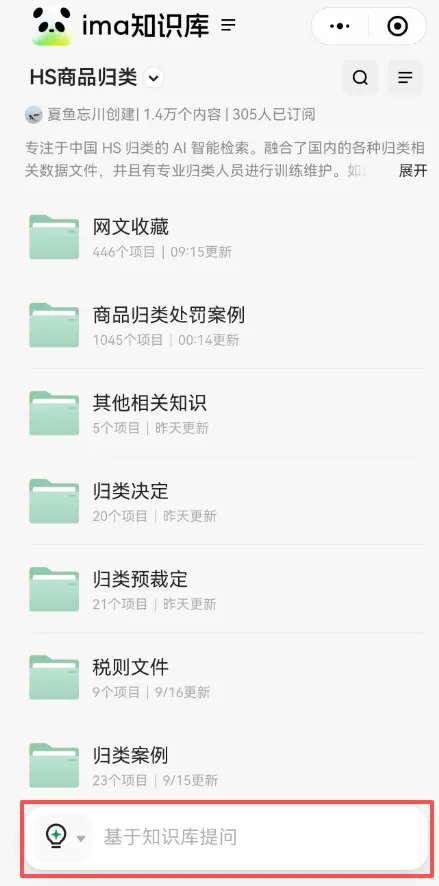
Task: Search within the knowledge base
Action: (x=360, y=77)
